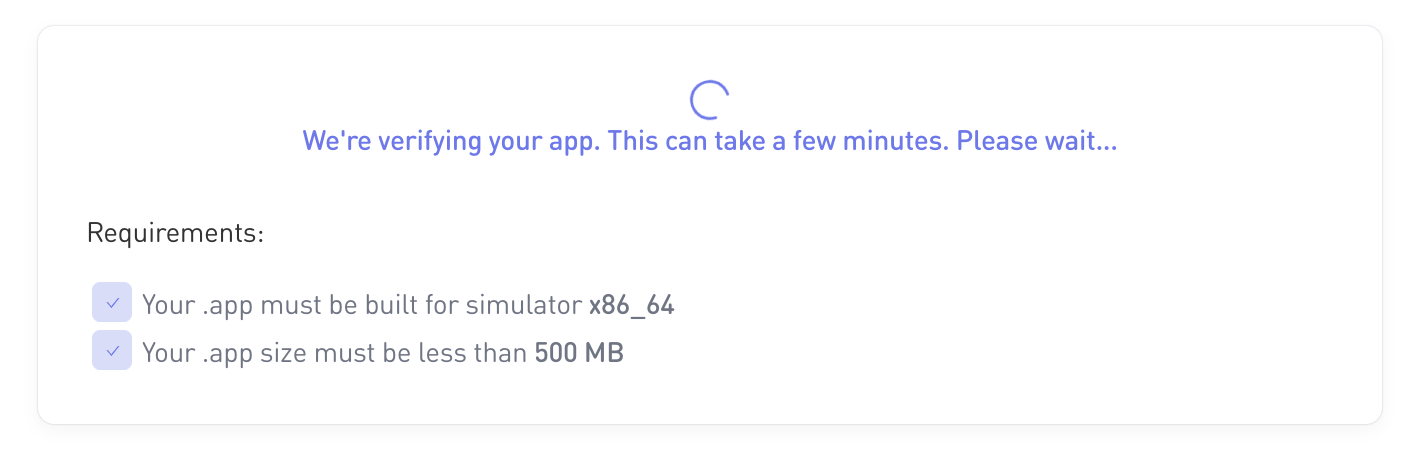Viewport: 1426px width, 460px height.
Task: Toggle the simulator x86_64 requirement checkbox
Action: pos(112,302)
